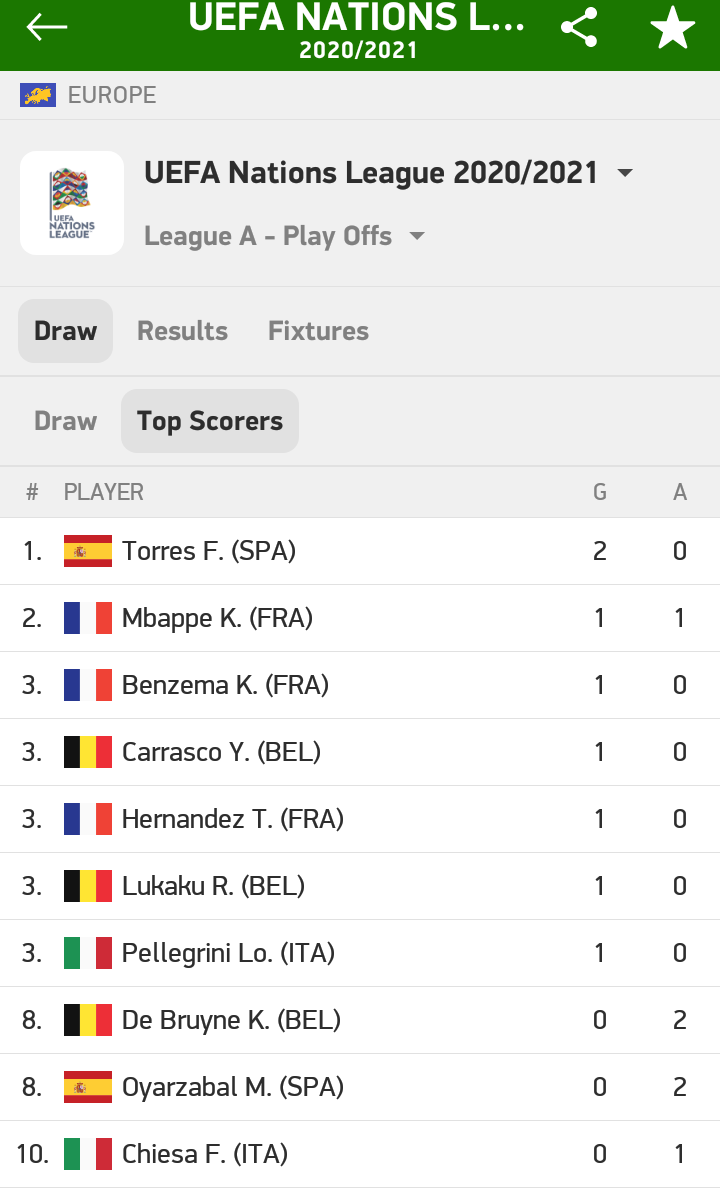
Task: Open Oyarzabal M. player row
Action: tap(360, 1086)
